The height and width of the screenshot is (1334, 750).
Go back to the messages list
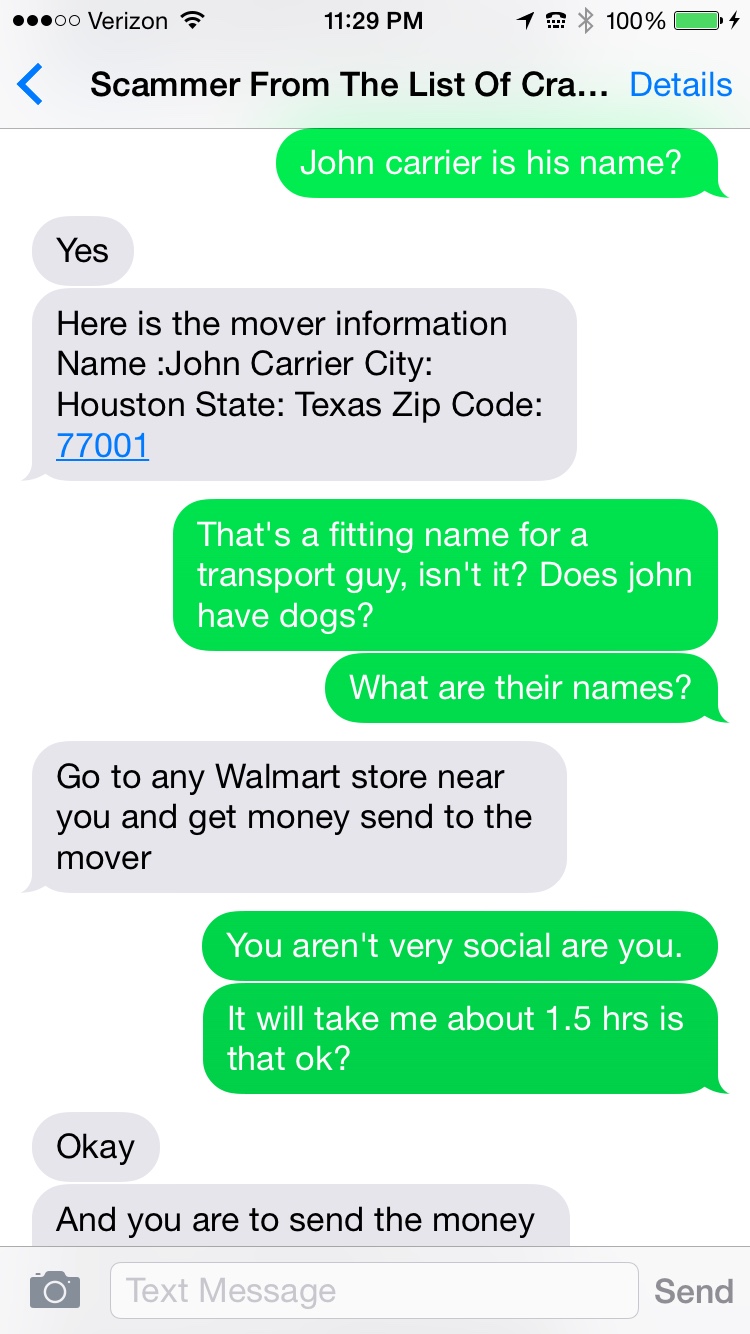coord(30,85)
